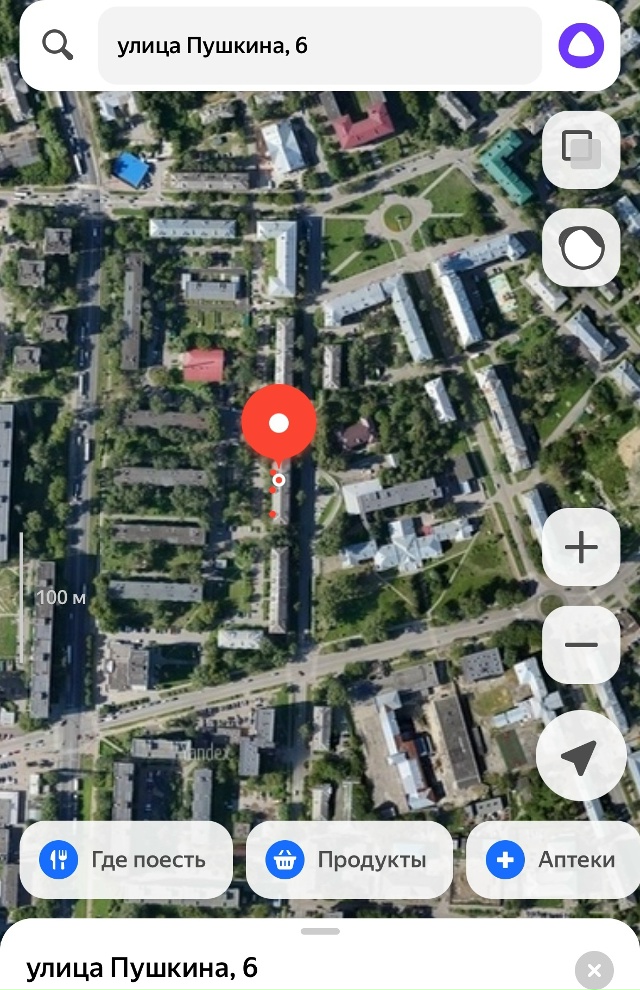Zoom out on the map
The image size is (640, 990).
(581, 645)
